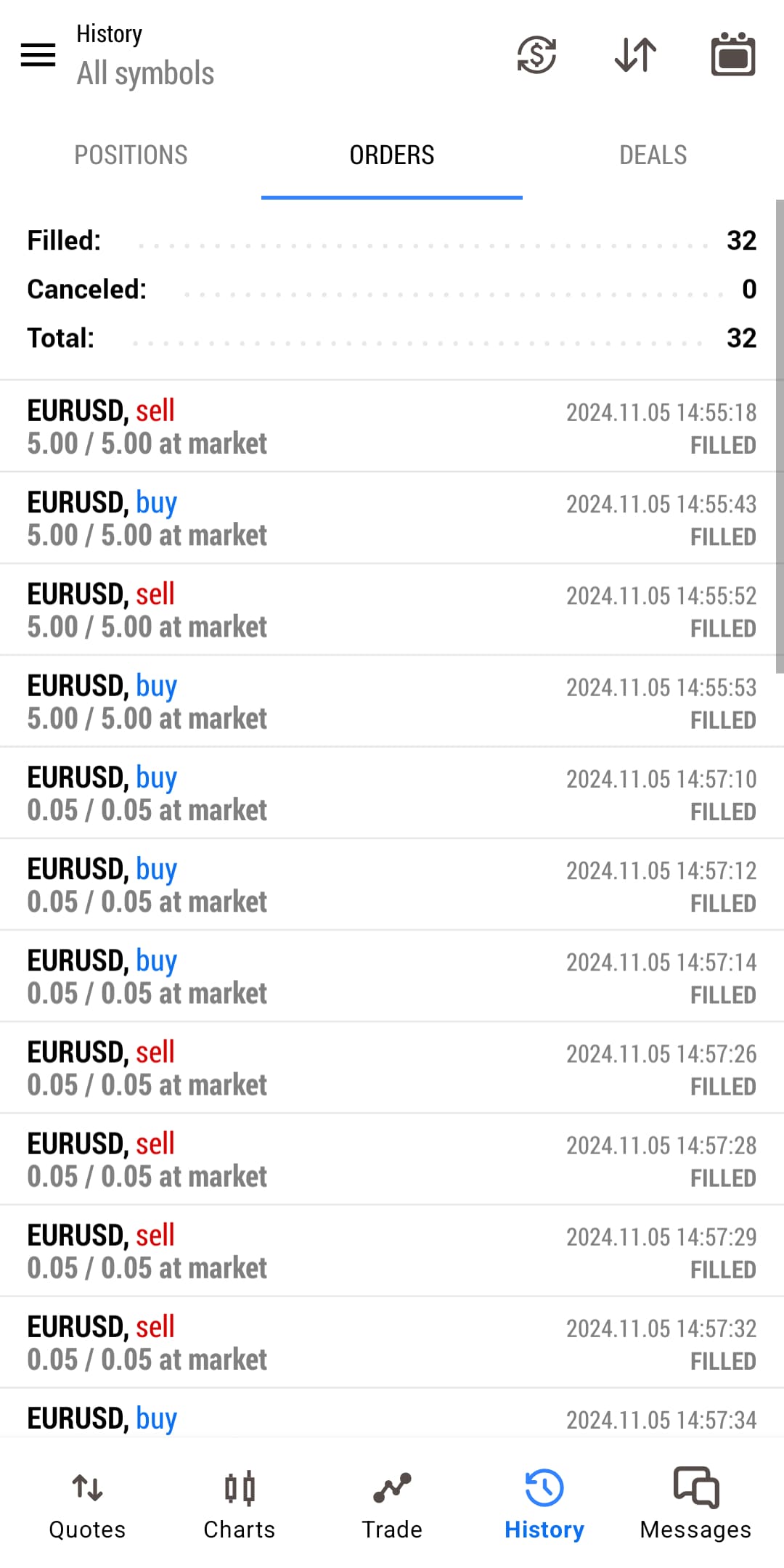
Task: Tap the symbol filter dollar icon
Action: point(536,54)
